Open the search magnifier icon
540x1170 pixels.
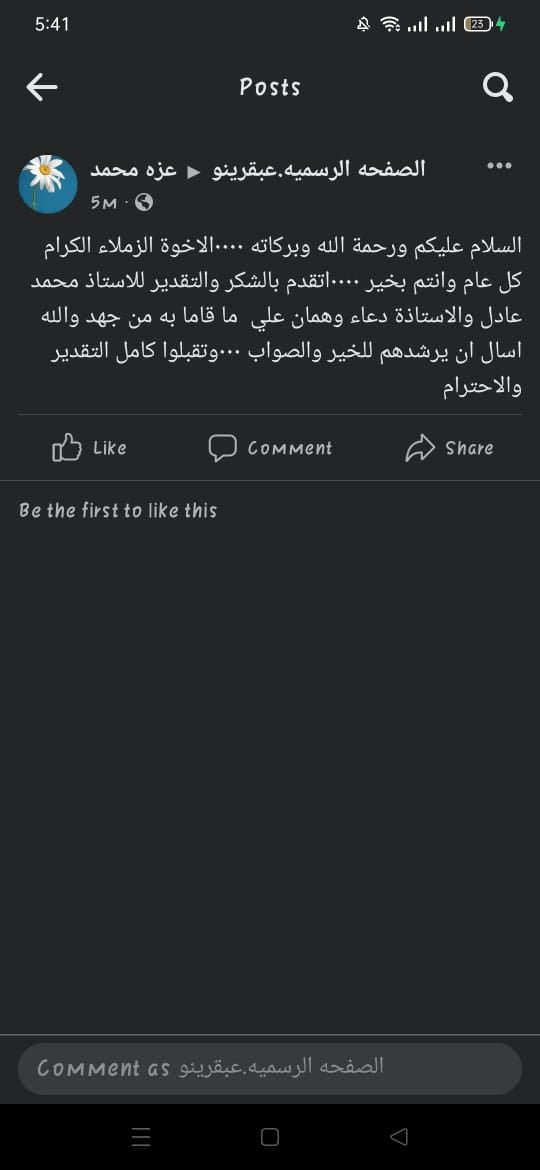click(x=497, y=88)
